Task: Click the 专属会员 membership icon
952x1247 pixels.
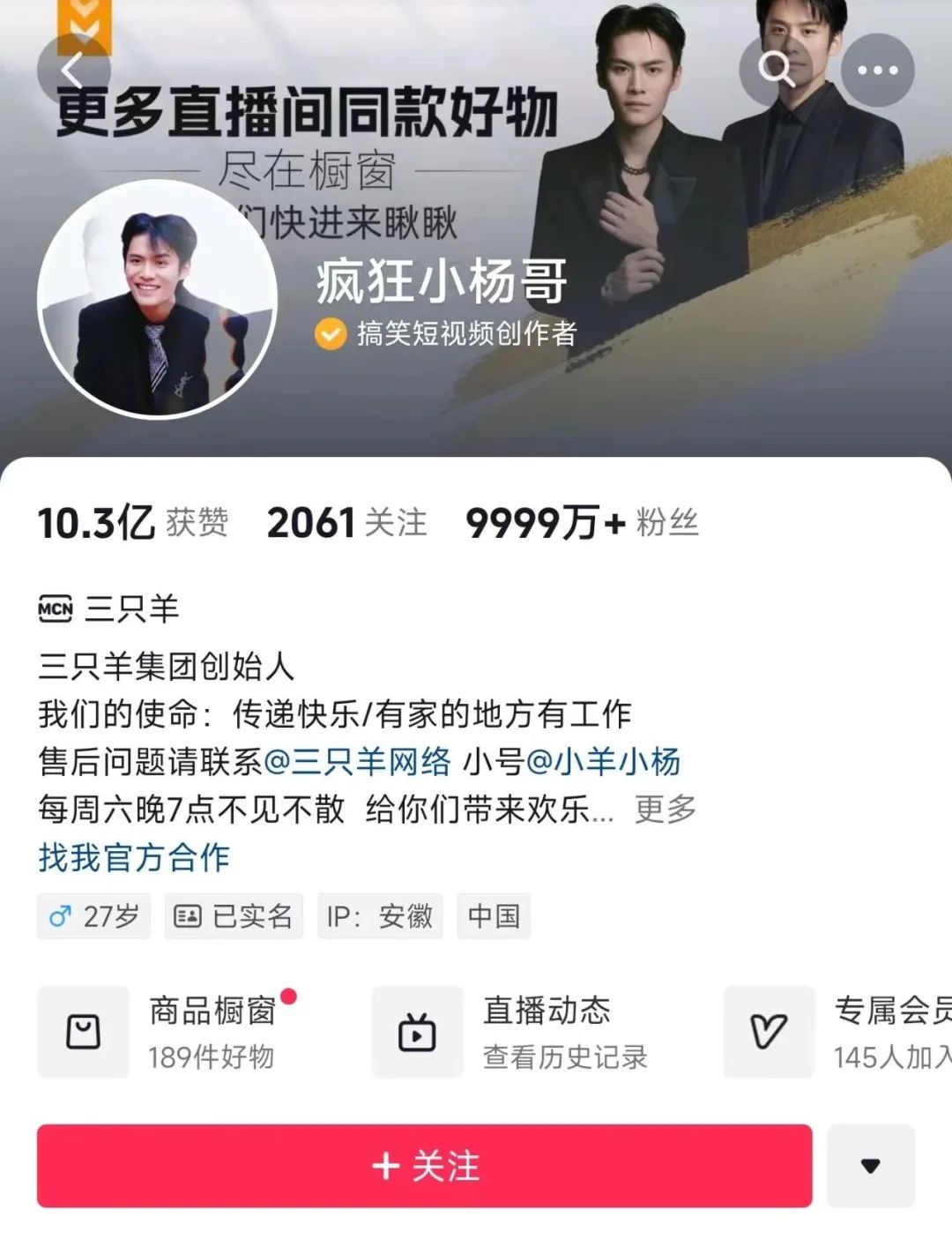Action: coord(769,1033)
